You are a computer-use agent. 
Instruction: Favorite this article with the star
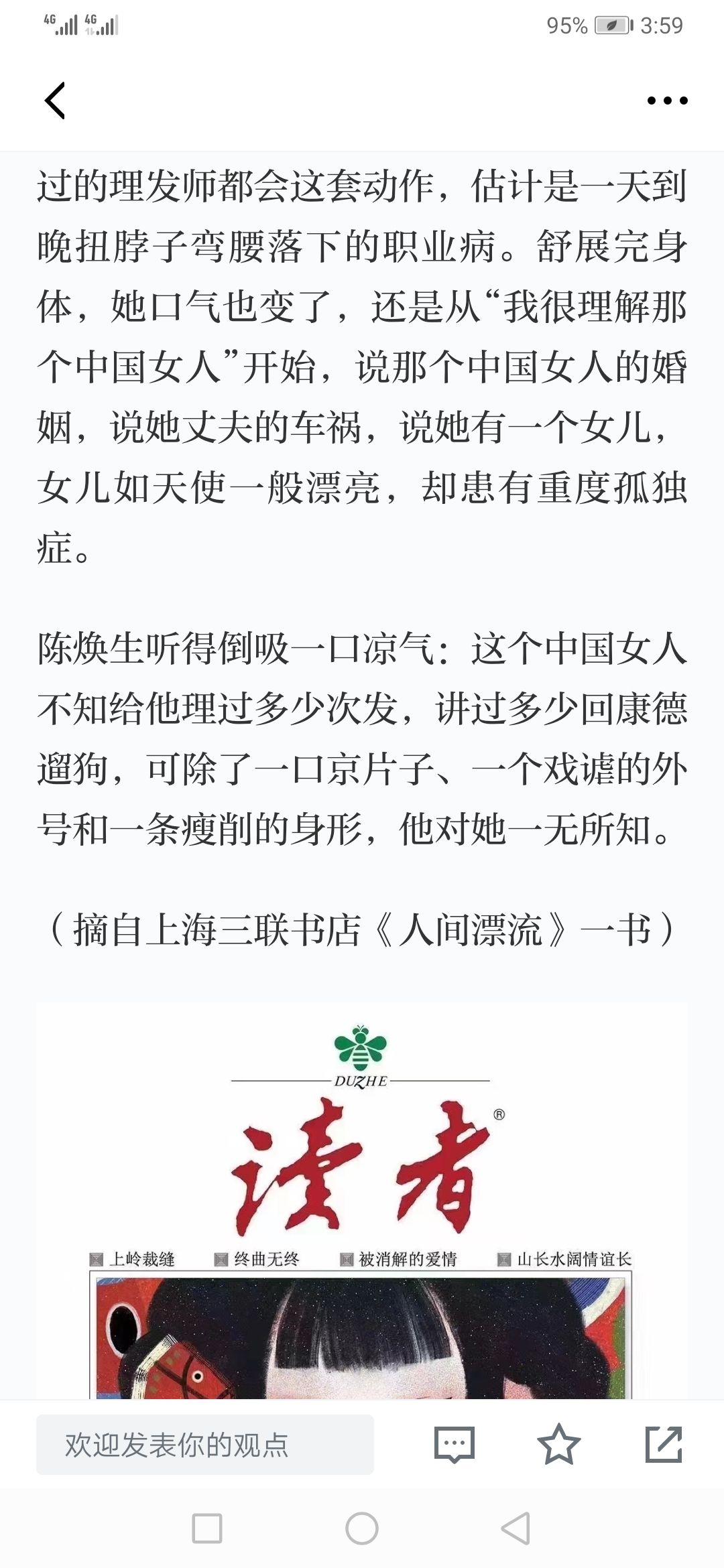559,1444
